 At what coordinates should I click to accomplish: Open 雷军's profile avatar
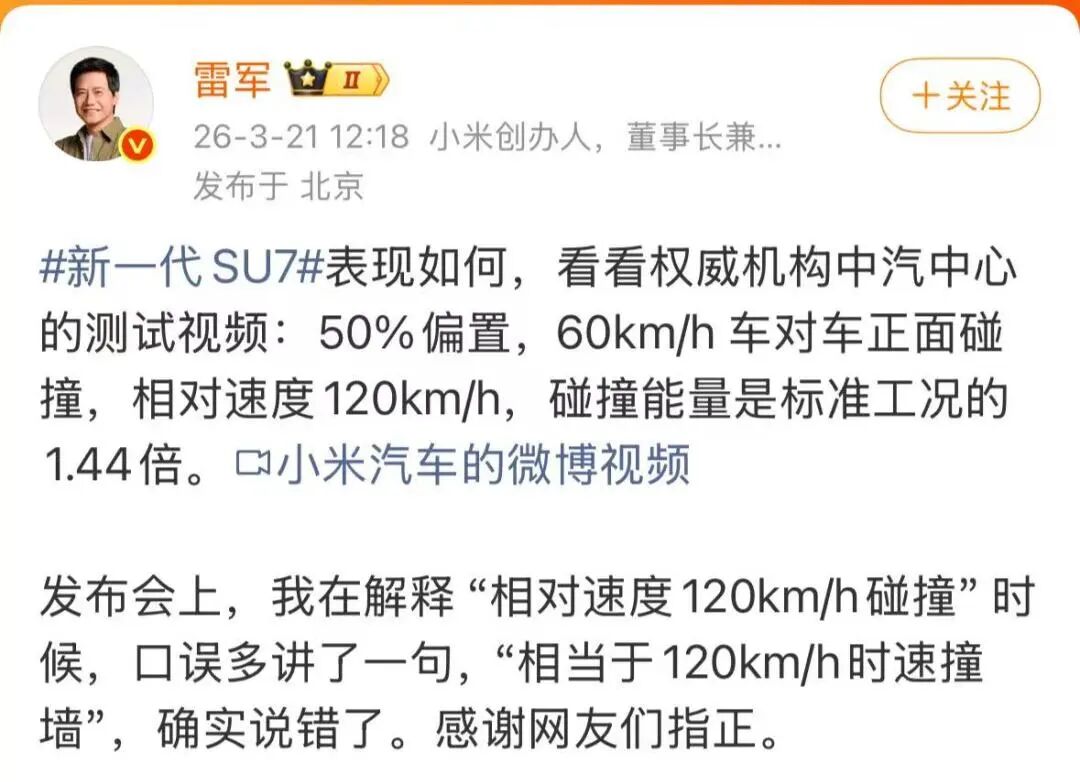click(x=96, y=103)
